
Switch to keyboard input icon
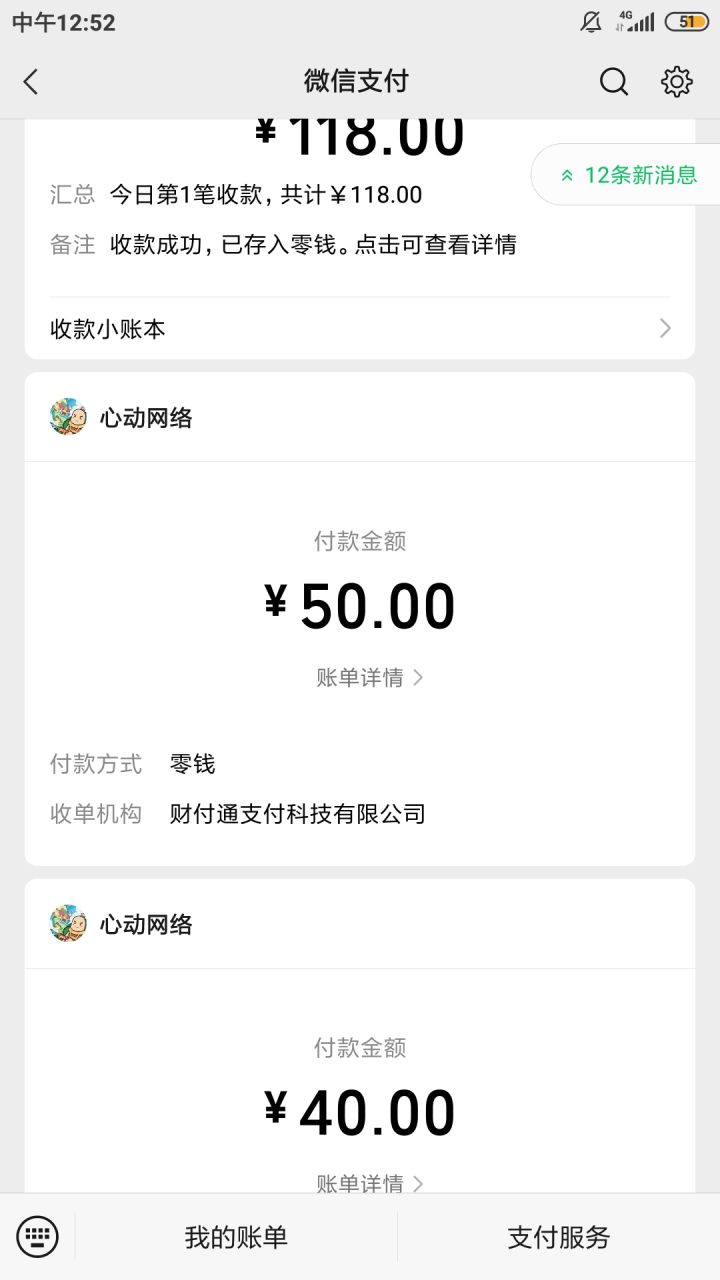pyautogui.click(x=38, y=1237)
